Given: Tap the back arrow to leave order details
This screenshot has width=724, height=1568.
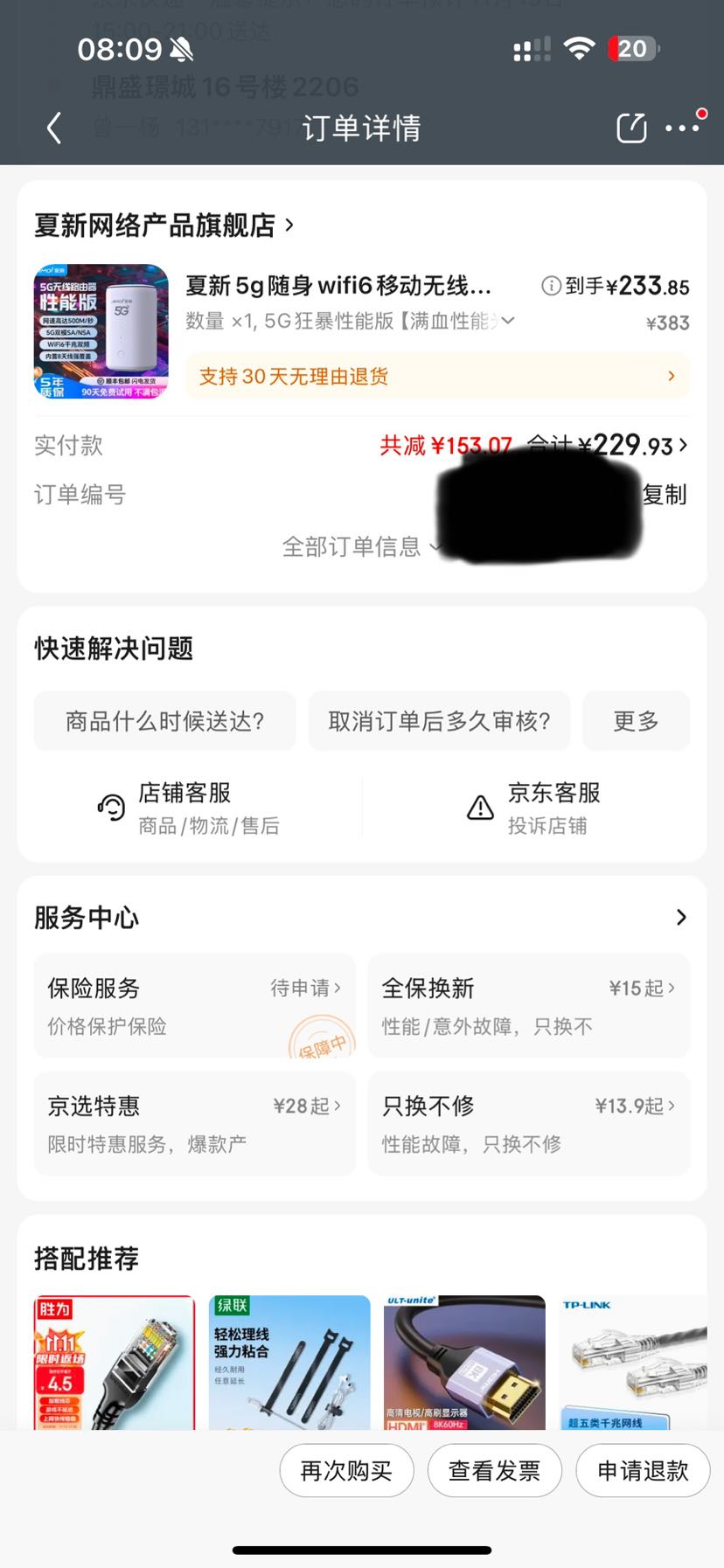Looking at the screenshot, I should (x=53, y=128).
